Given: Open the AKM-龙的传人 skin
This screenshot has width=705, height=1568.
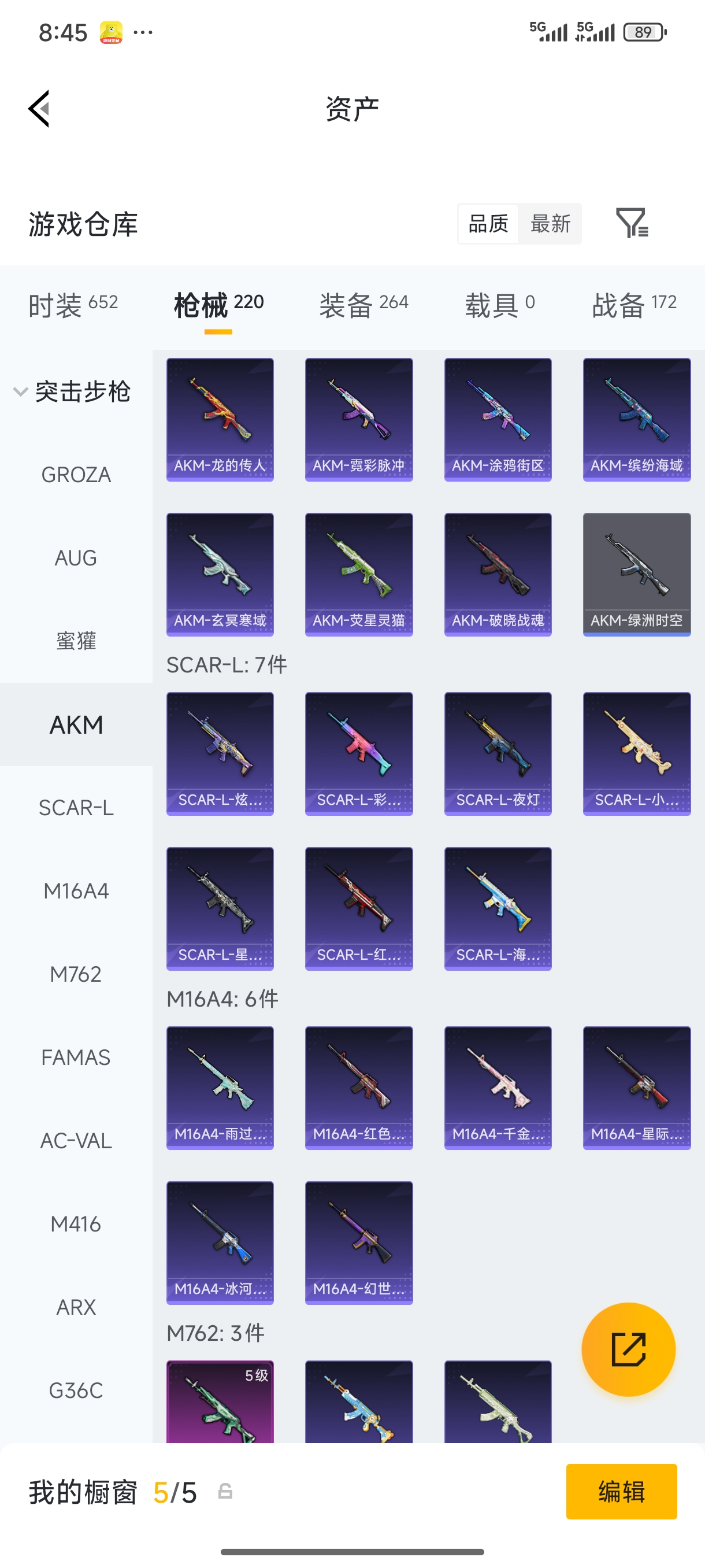Looking at the screenshot, I should [220, 419].
